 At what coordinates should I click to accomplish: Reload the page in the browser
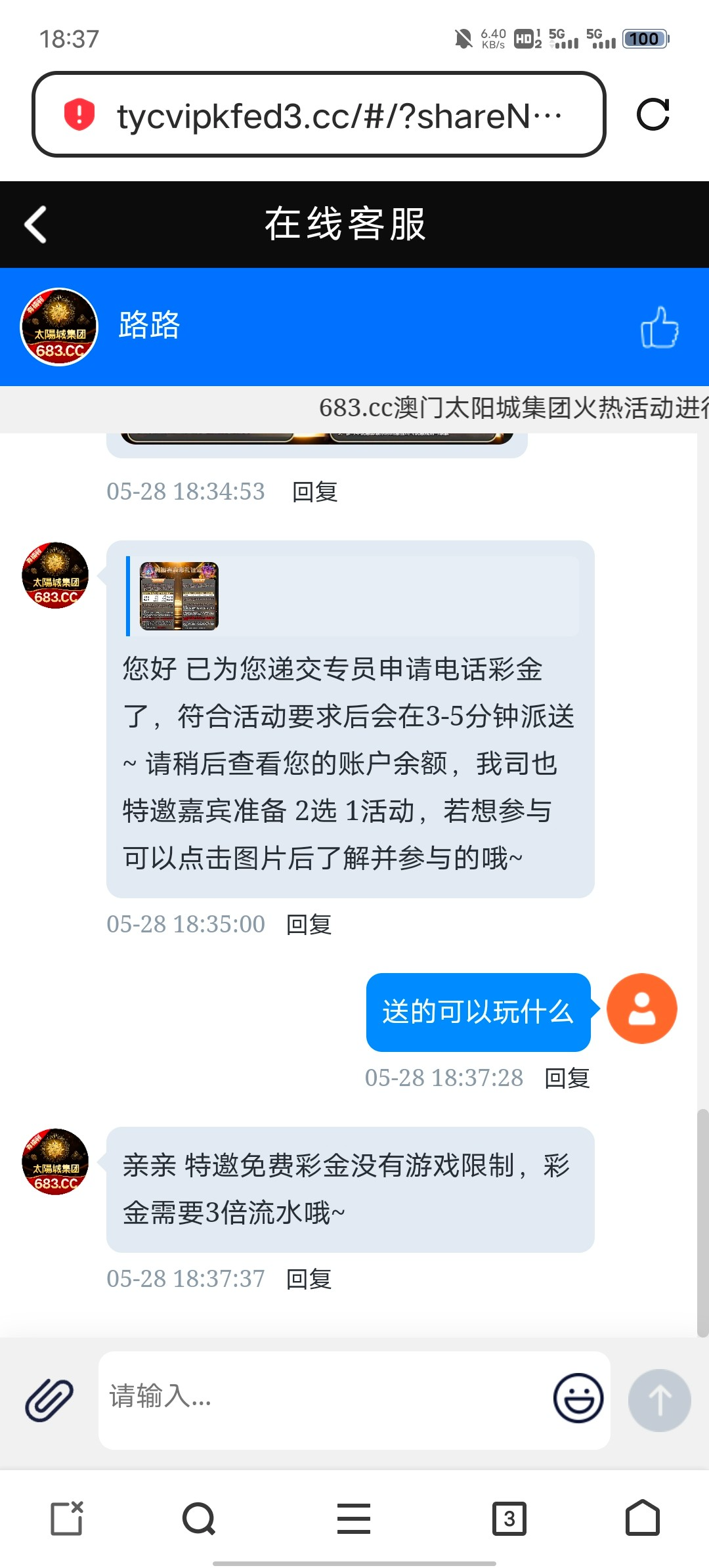pos(653,115)
